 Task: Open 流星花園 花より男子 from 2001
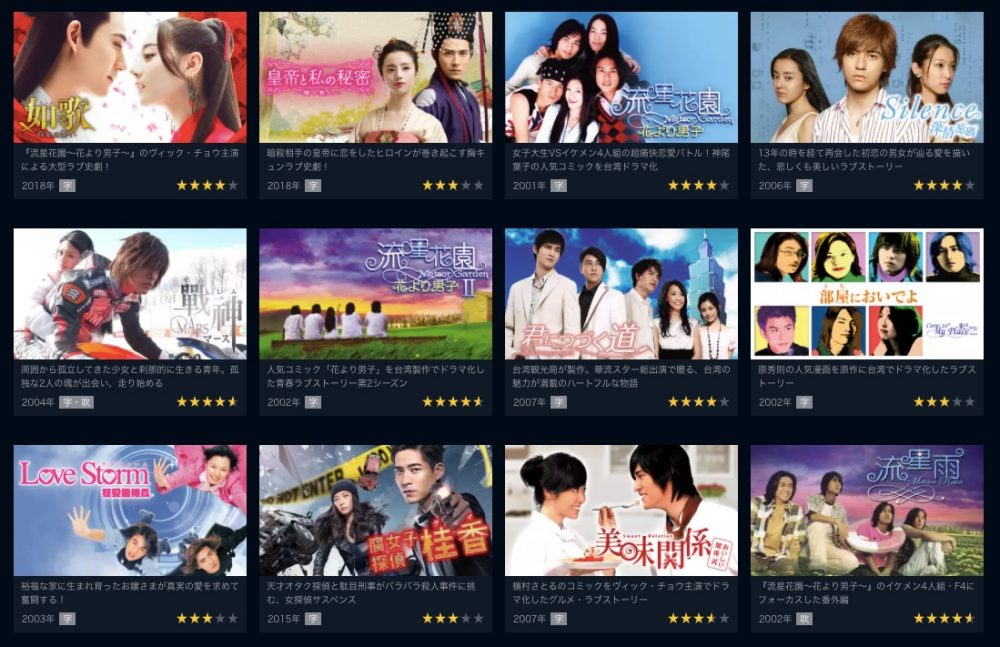coord(621,77)
